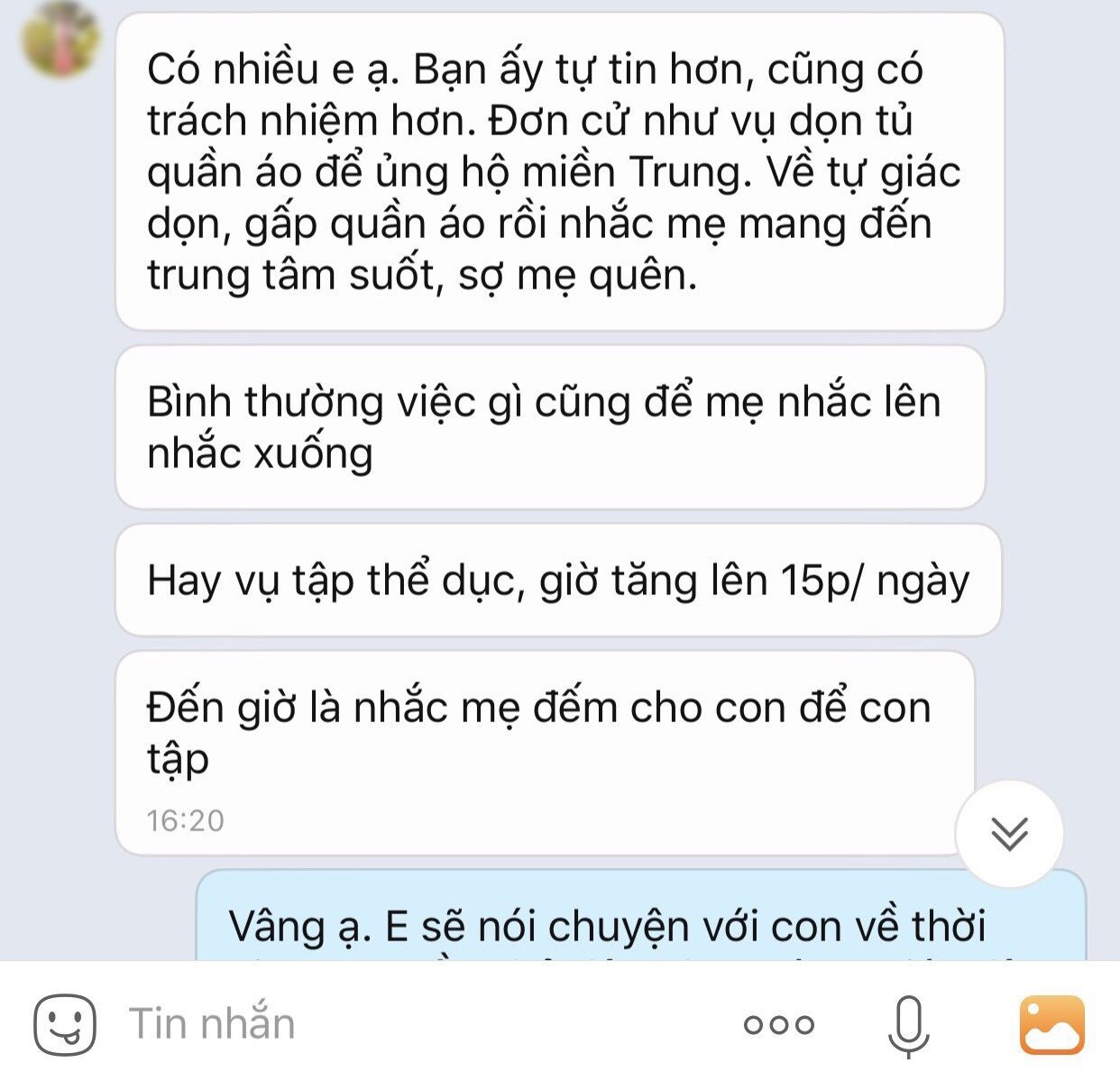The width and height of the screenshot is (1120, 1090).
Task: Attach a photo from the gallery
Action: point(1051,1025)
